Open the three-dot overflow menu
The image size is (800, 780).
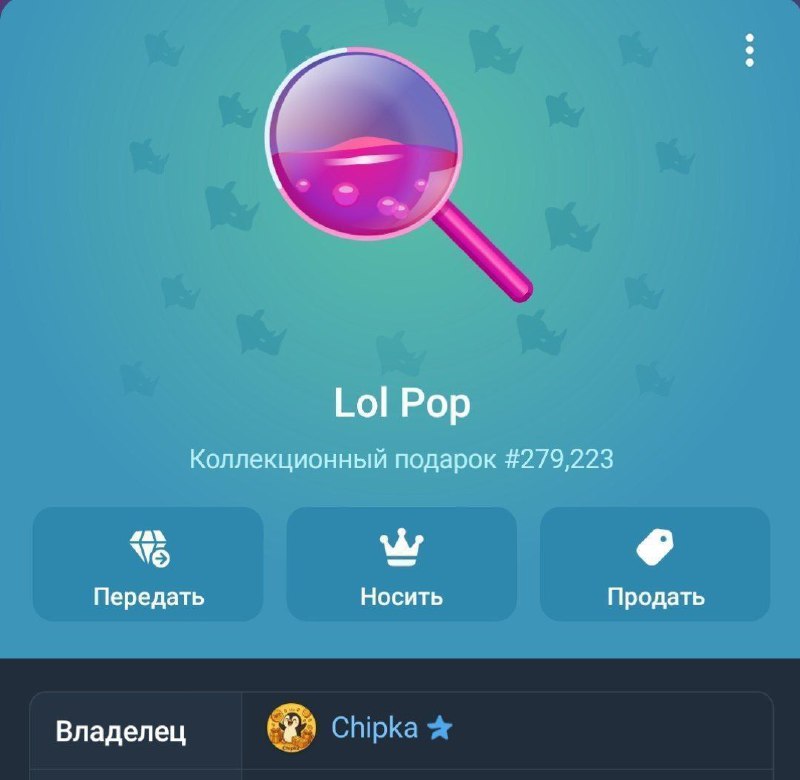749,50
